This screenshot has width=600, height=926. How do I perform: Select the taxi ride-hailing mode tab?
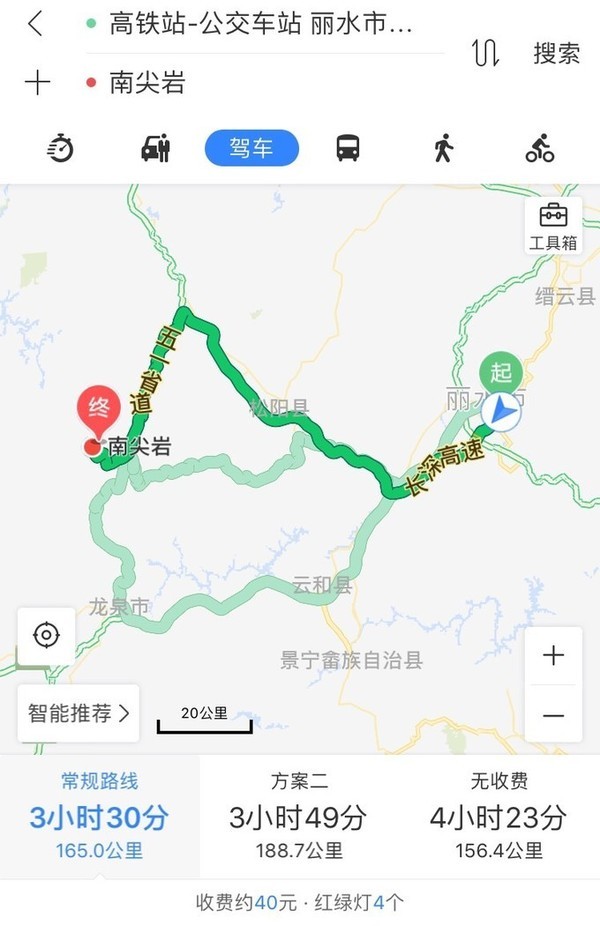coord(155,149)
